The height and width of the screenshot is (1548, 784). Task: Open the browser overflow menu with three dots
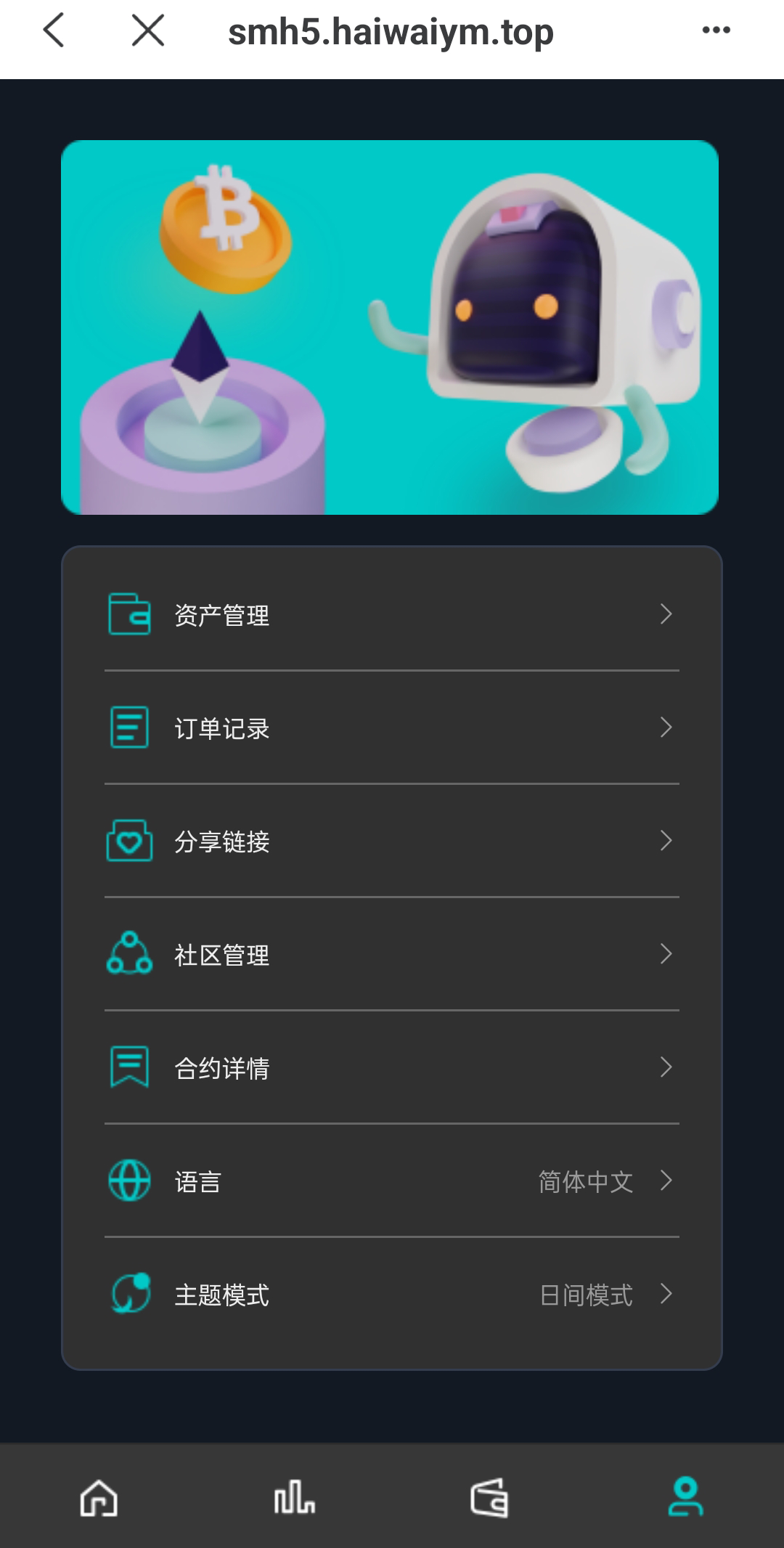click(716, 30)
